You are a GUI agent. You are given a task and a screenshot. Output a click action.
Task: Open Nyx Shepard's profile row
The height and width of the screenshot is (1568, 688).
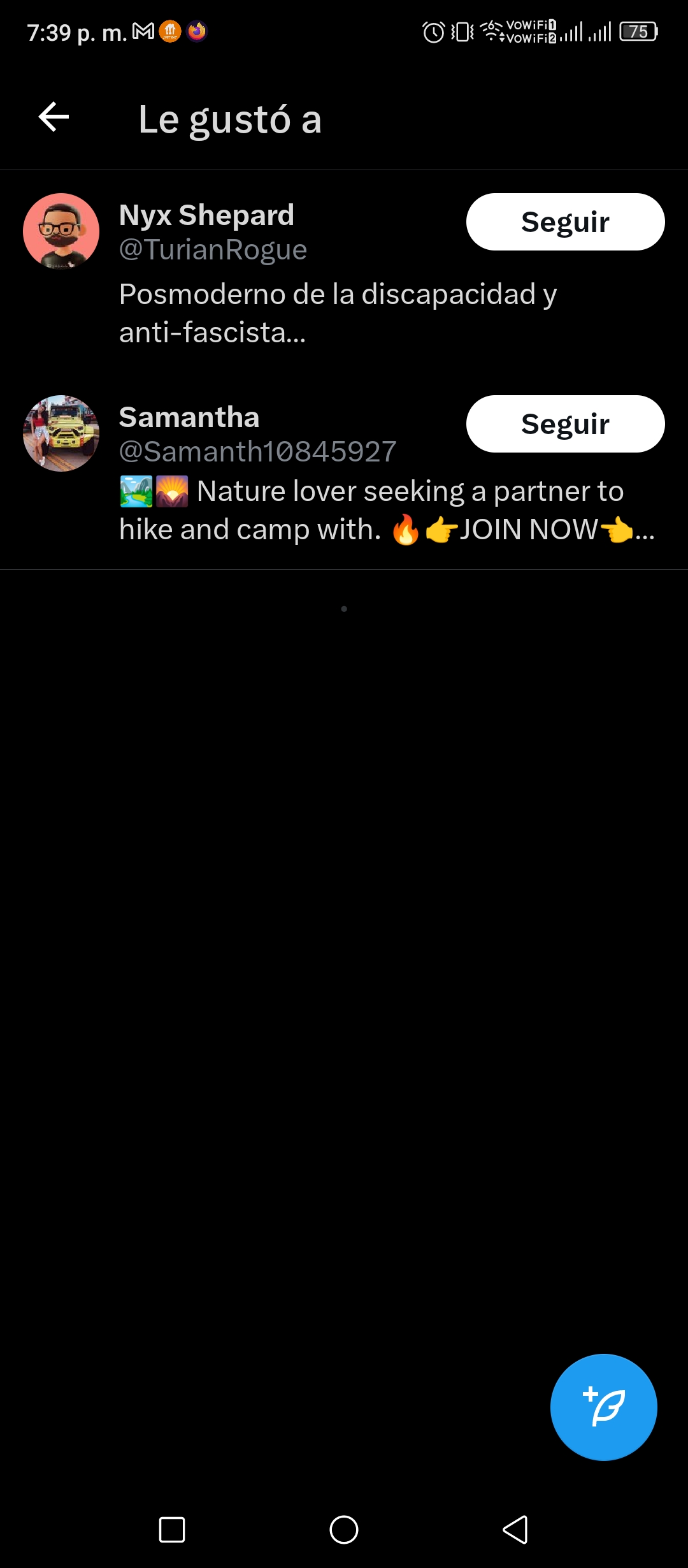click(x=344, y=272)
